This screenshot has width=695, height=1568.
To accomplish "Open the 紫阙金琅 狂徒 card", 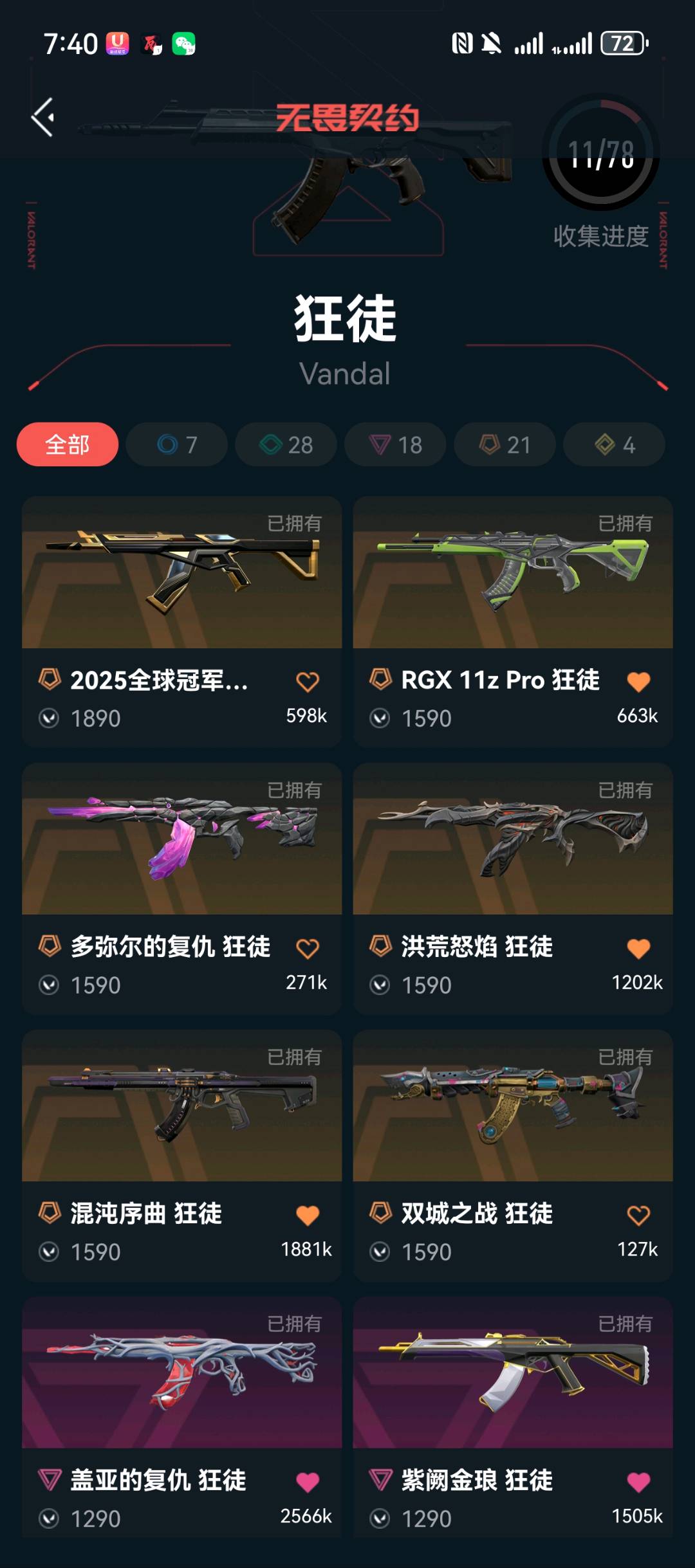I will pyautogui.click(x=513, y=1417).
